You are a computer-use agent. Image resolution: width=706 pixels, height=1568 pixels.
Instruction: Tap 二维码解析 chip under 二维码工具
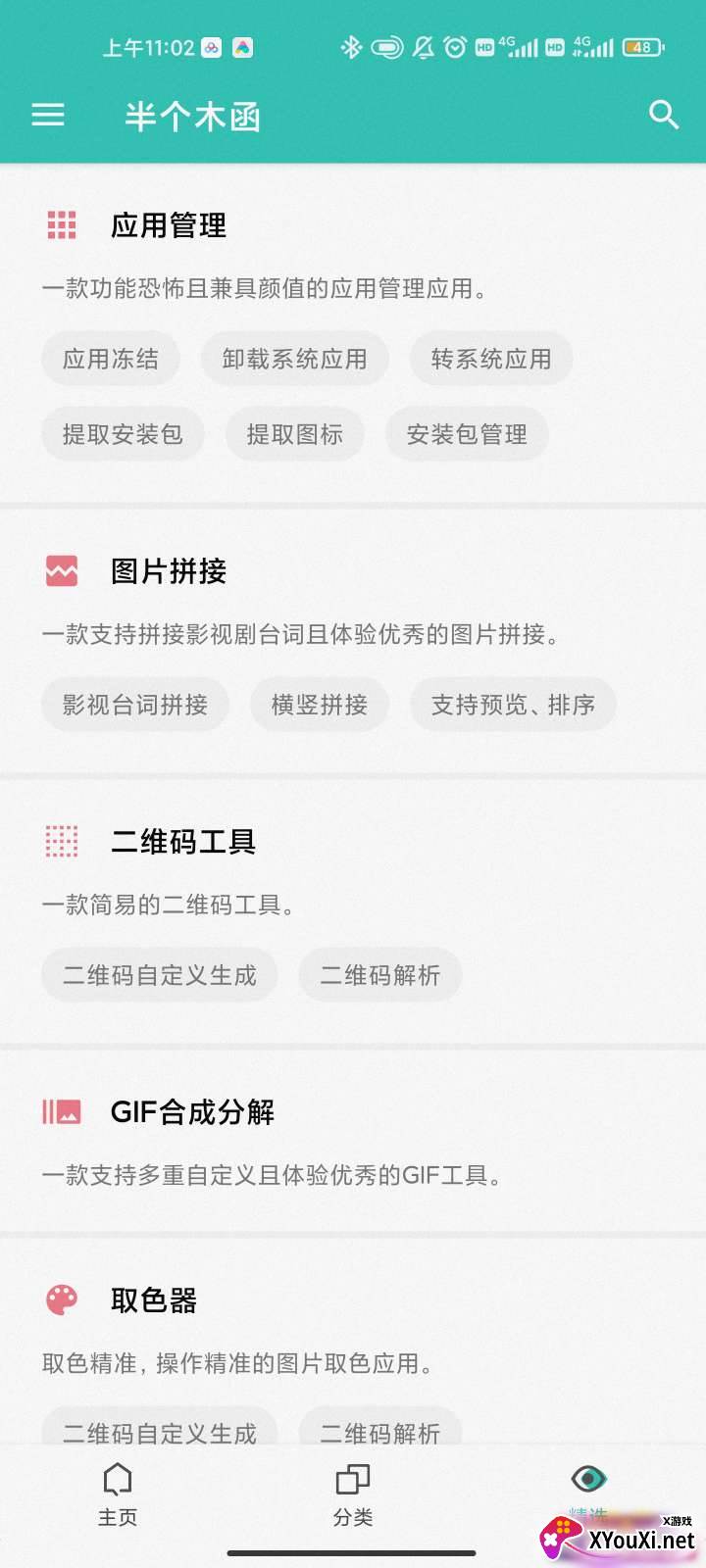pyautogui.click(x=380, y=975)
